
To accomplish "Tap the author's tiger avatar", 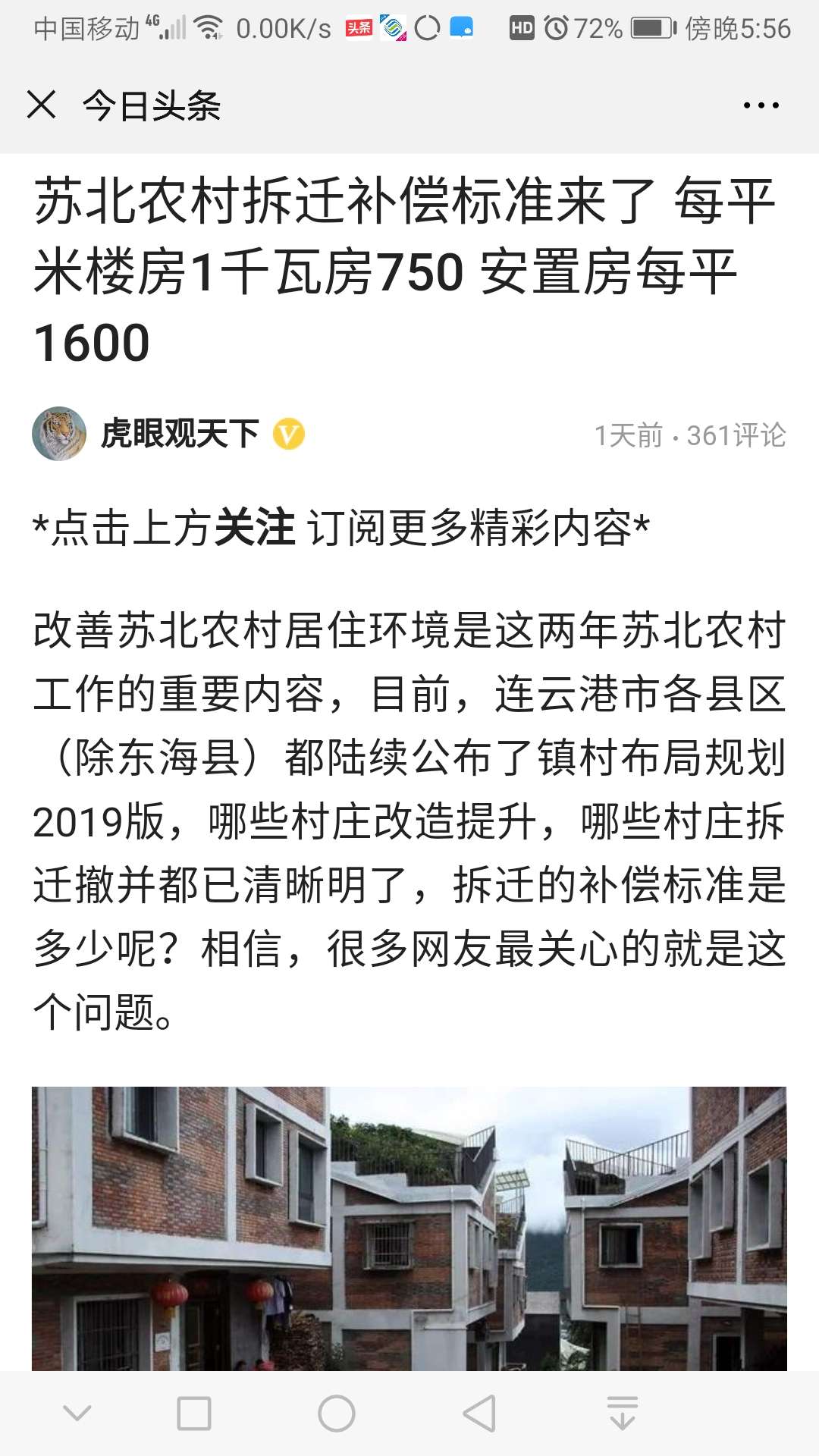I will [x=59, y=434].
